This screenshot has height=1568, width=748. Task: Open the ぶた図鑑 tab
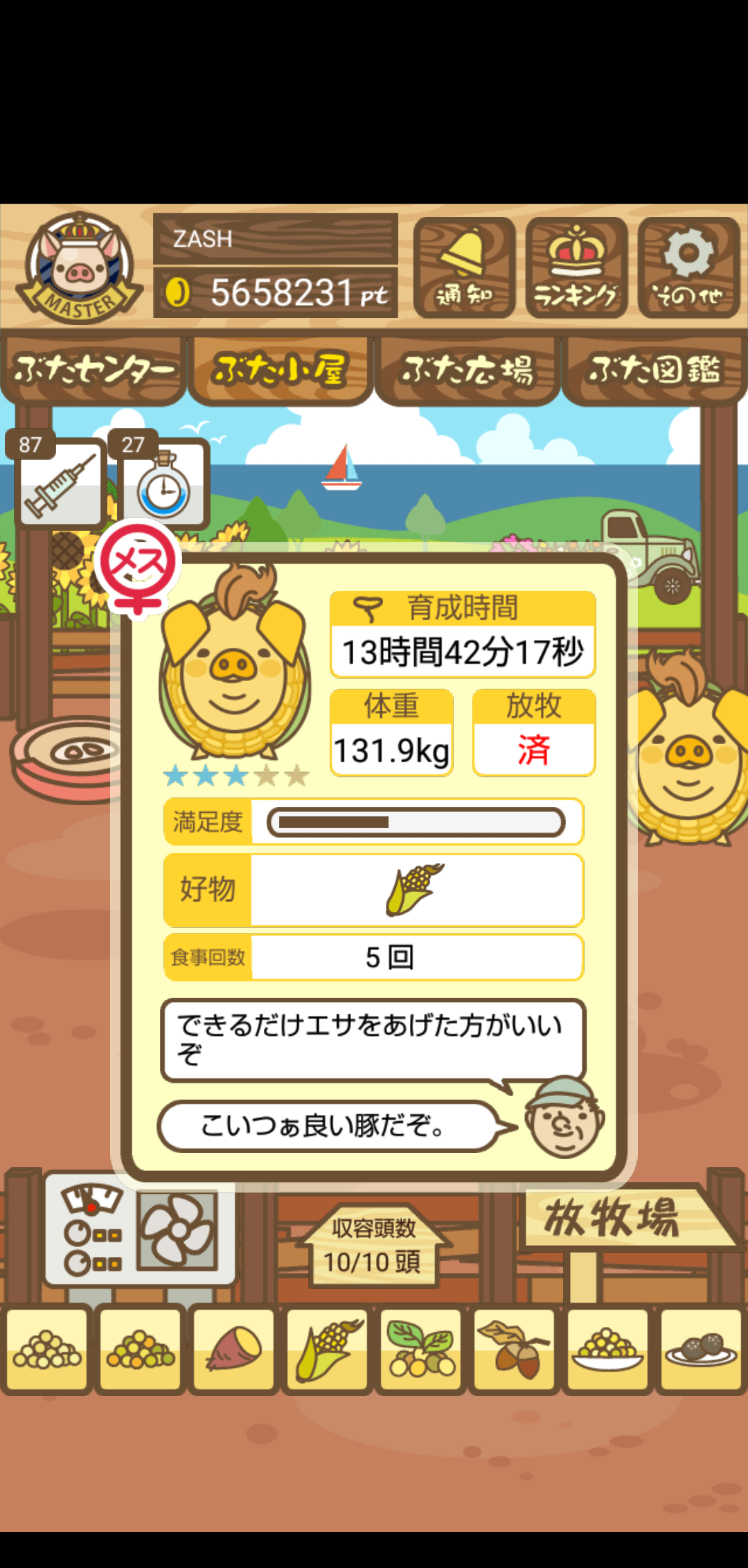pyautogui.click(x=654, y=370)
